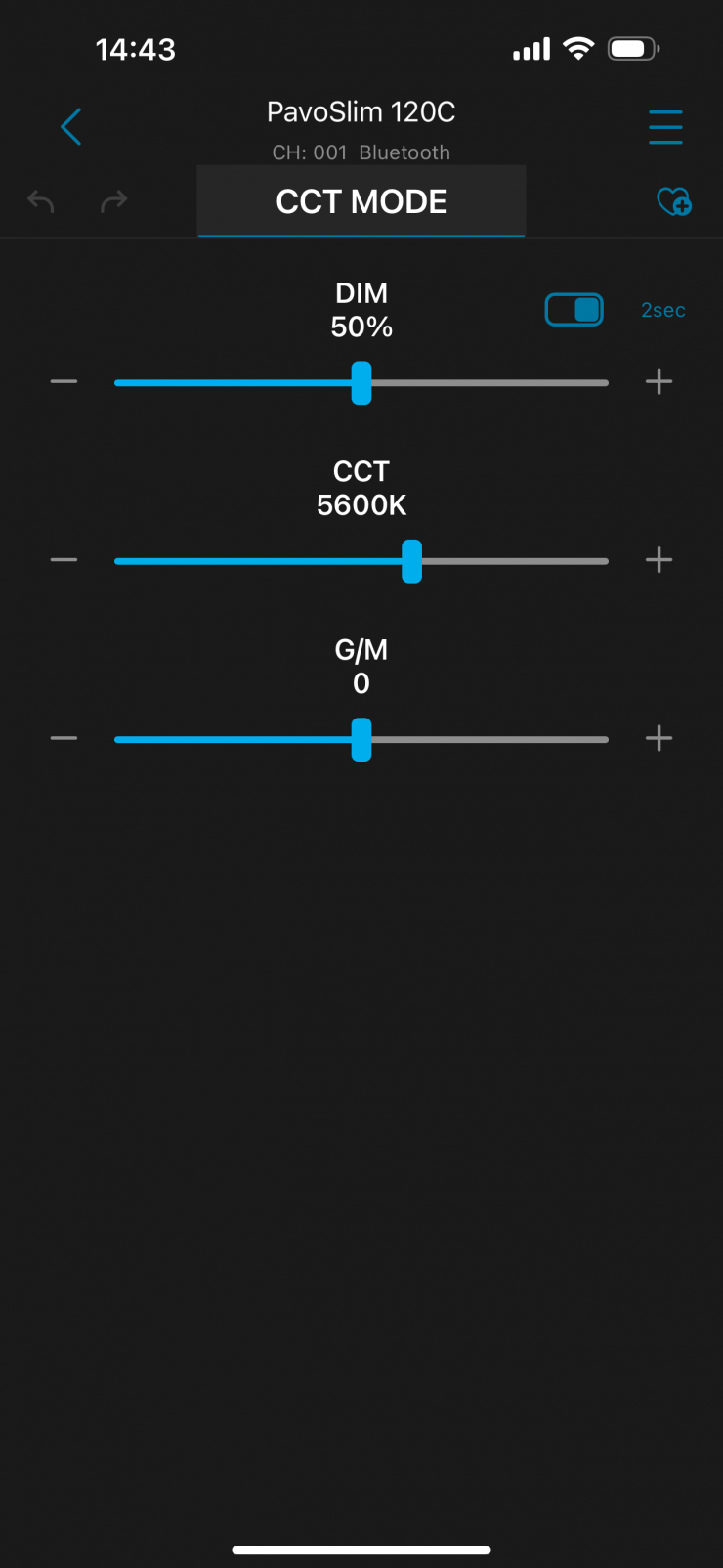Decrease G/M with the minus button
723x1568 pixels.
click(x=64, y=738)
